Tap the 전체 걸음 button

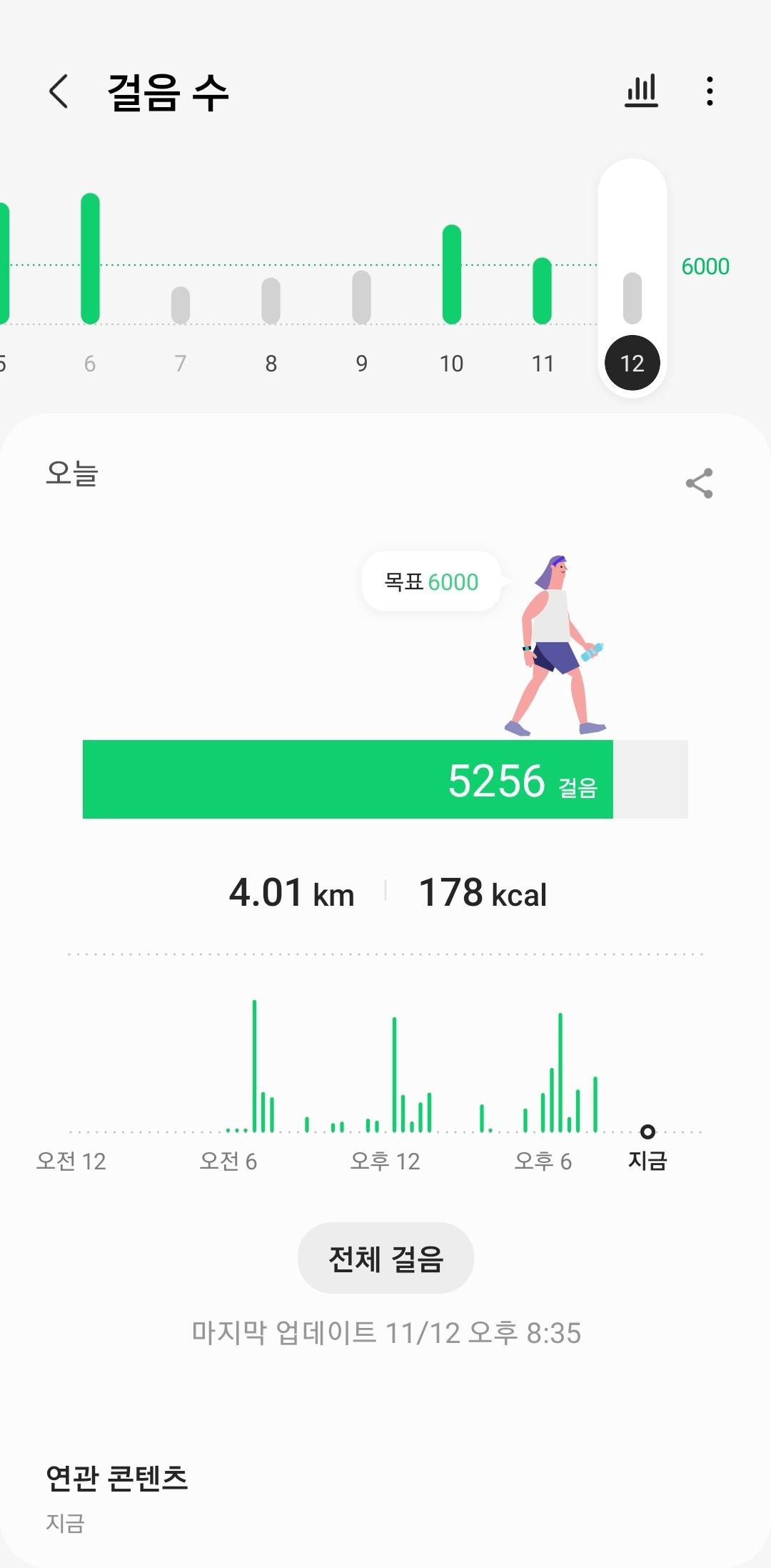pos(385,1258)
